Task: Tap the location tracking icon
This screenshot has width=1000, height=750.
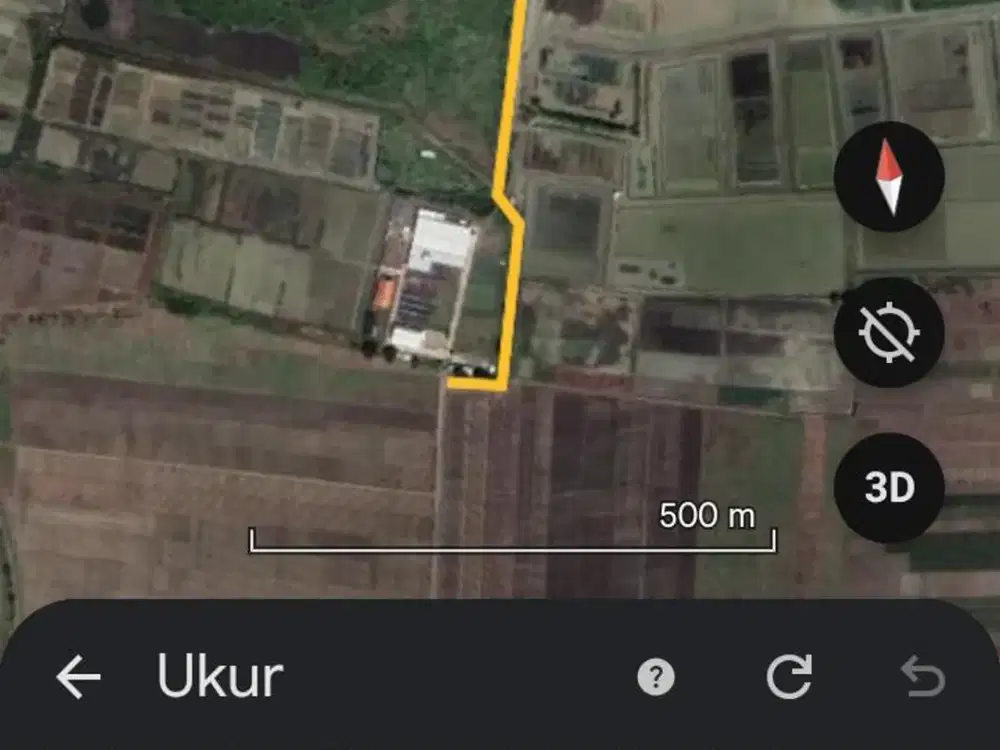Action: (x=888, y=332)
